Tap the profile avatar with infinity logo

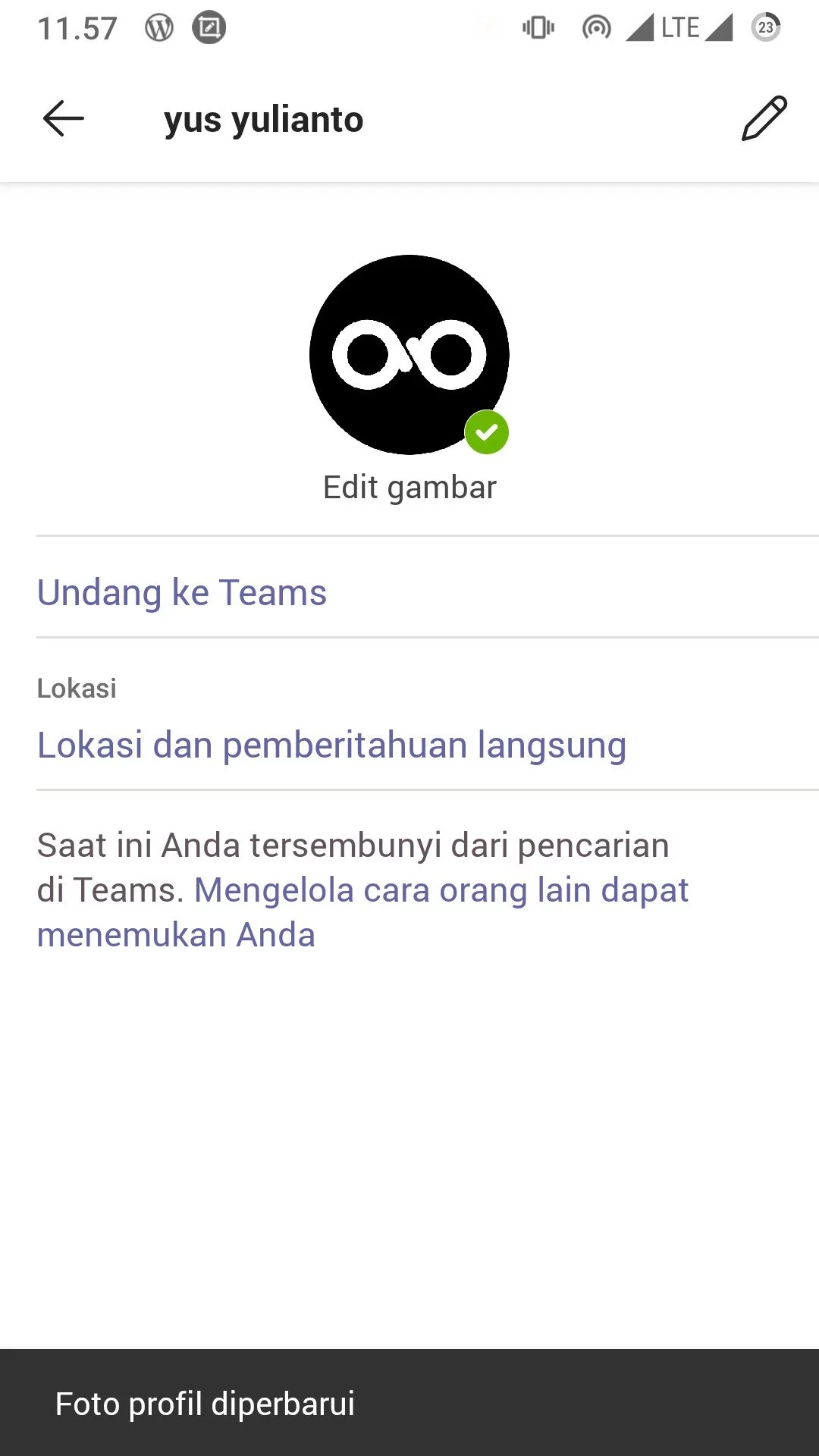click(409, 355)
